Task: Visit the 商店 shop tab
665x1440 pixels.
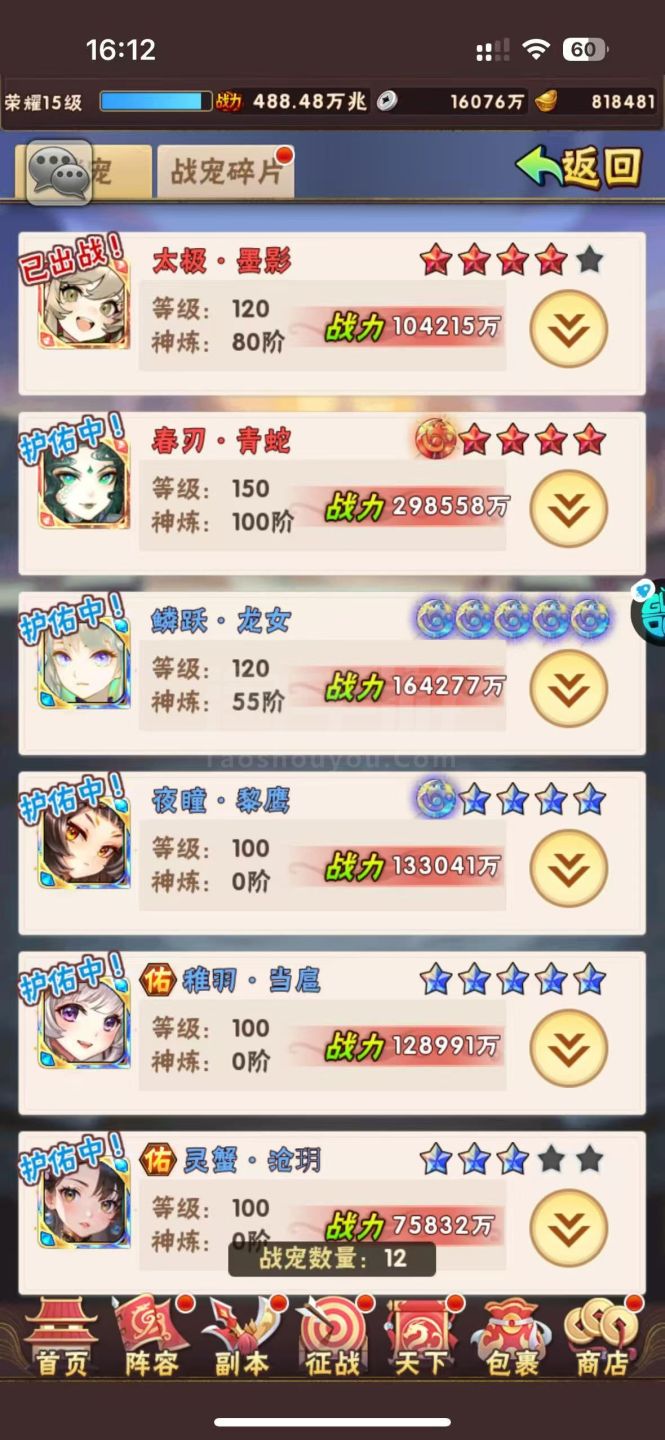Action: (602, 1337)
